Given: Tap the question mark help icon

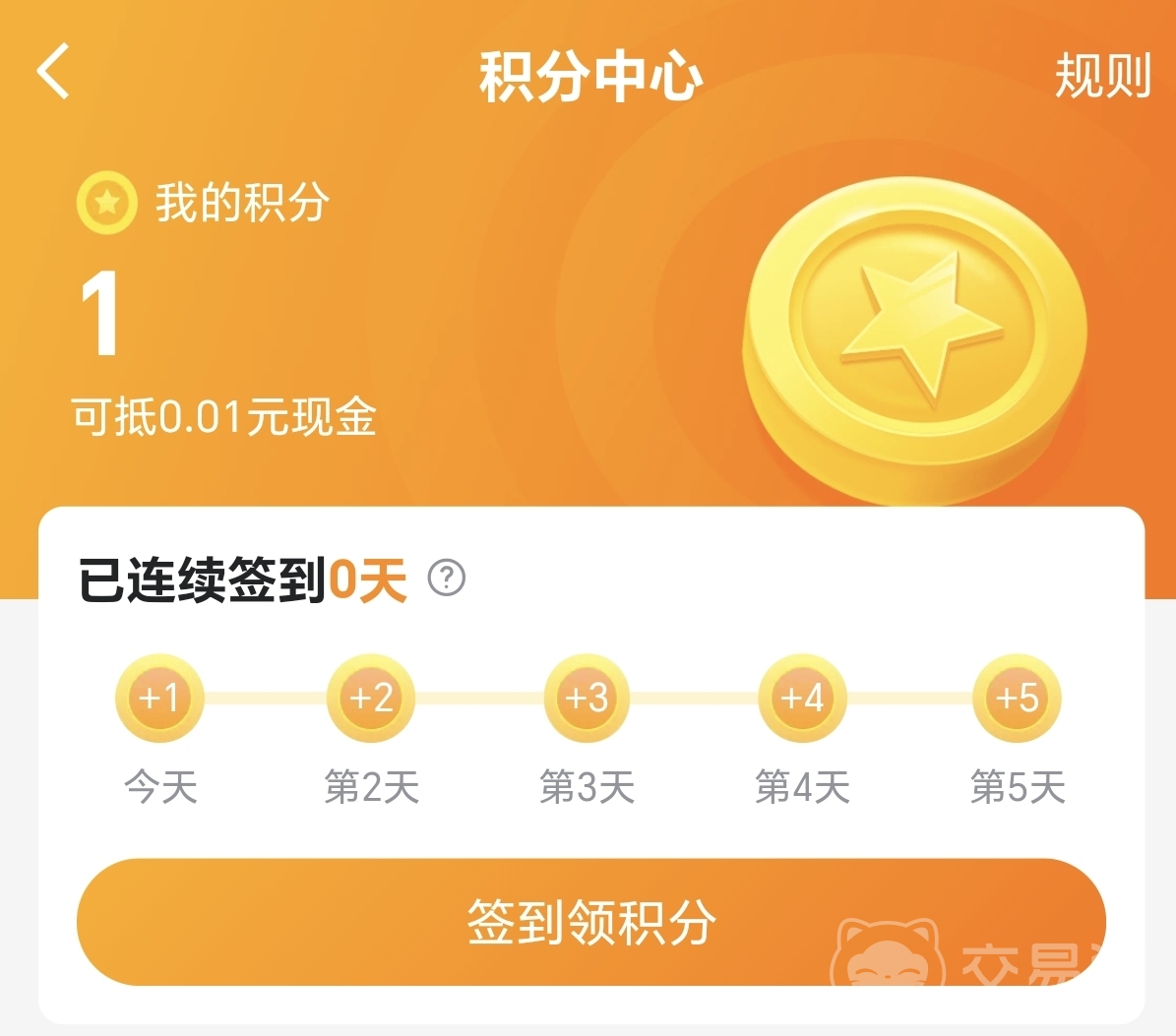Looking at the screenshot, I should pyautogui.click(x=447, y=578).
